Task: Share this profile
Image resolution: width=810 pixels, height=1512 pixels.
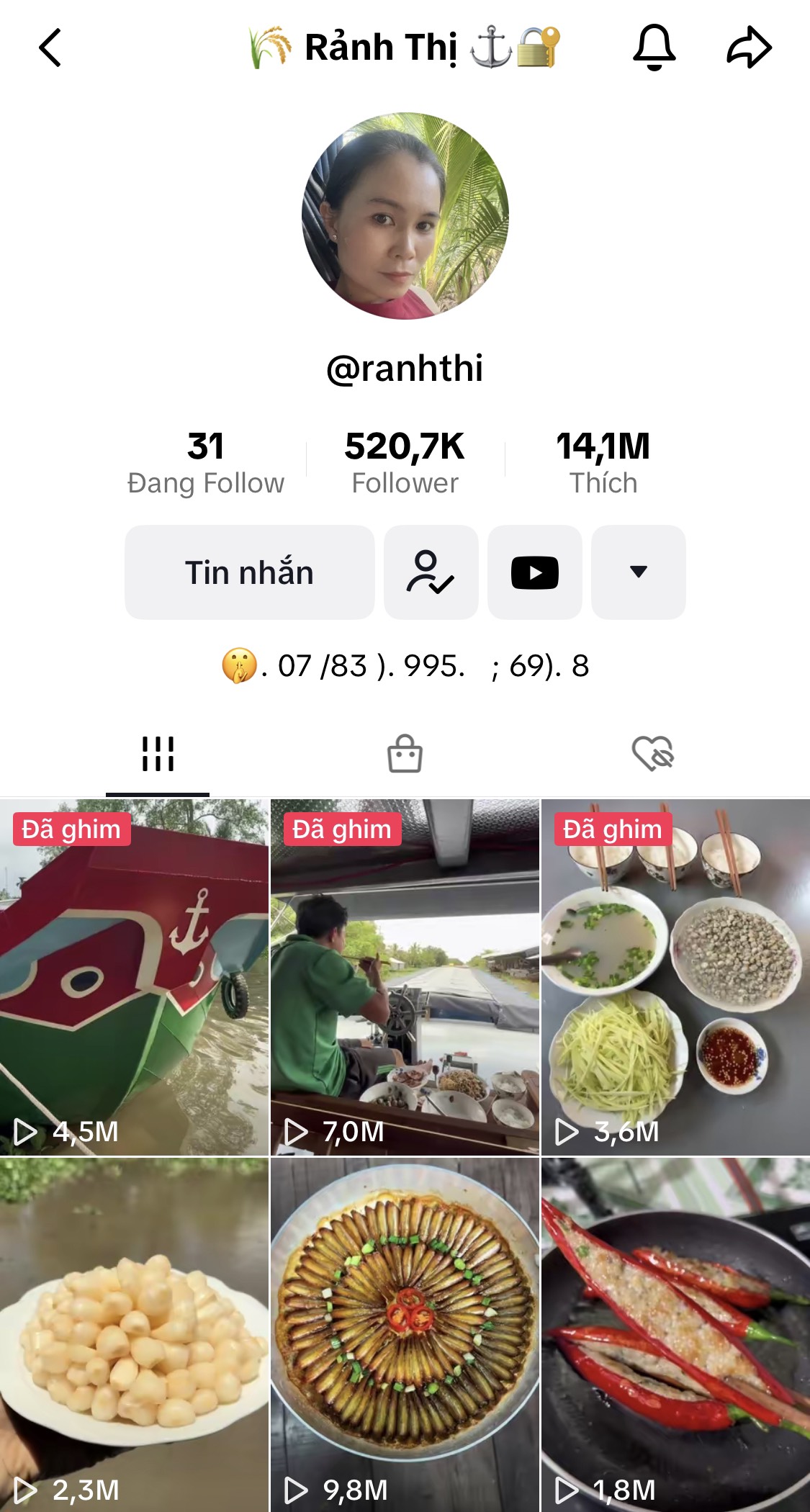Action: (749, 48)
